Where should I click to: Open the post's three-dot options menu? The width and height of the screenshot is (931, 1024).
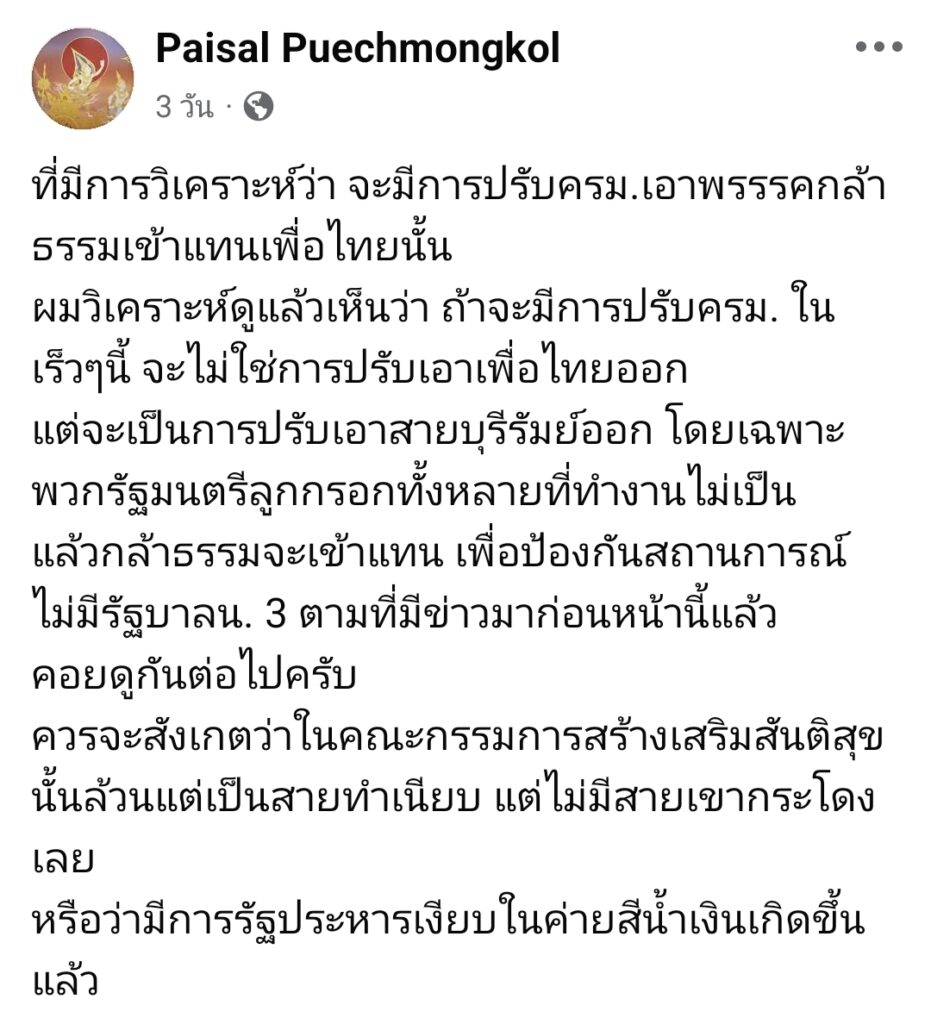coord(879,47)
